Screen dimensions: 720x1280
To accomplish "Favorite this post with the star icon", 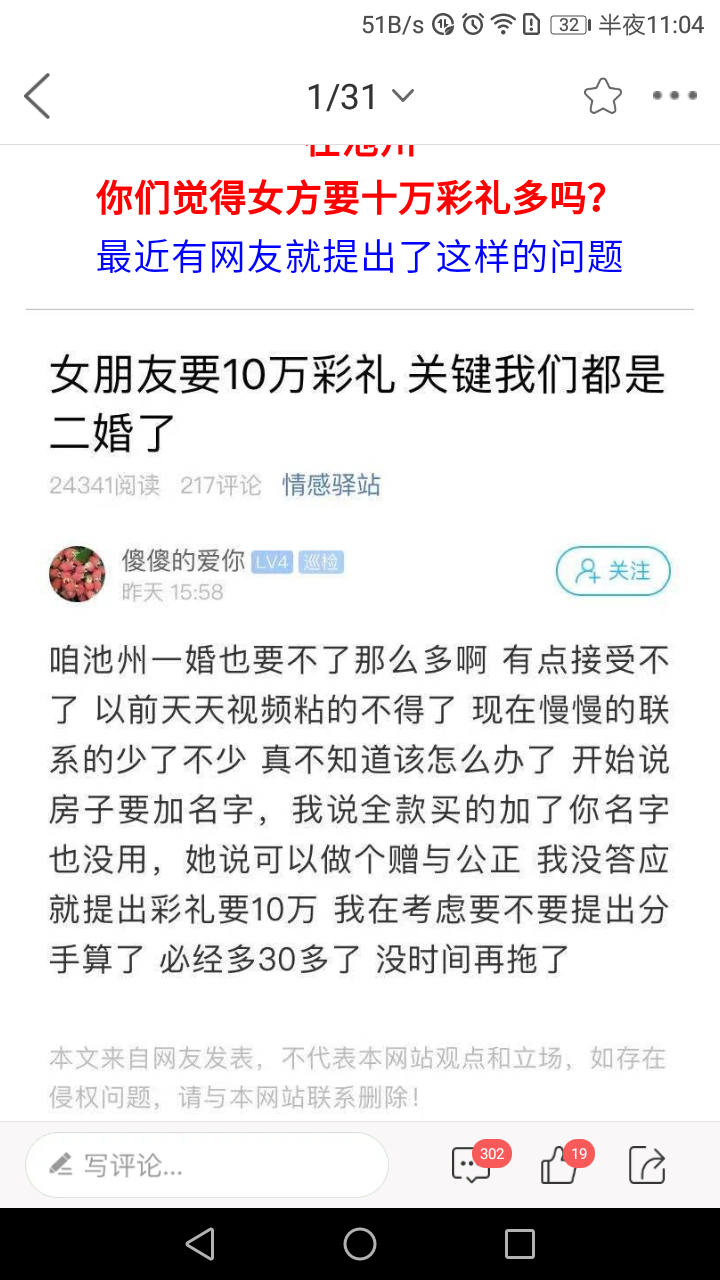I will [x=602, y=97].
